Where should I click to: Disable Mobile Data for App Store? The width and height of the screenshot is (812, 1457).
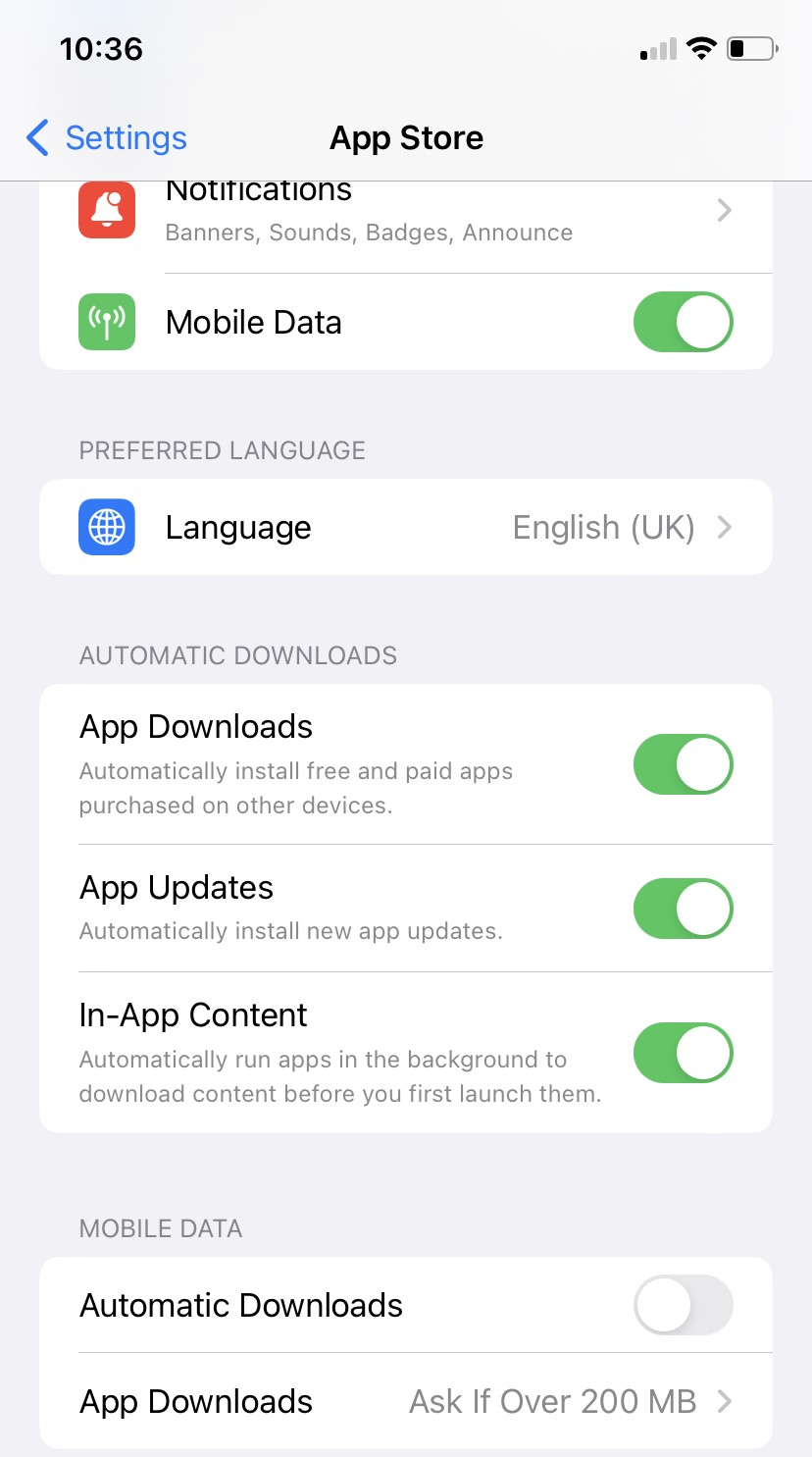(x=683, y=322)
